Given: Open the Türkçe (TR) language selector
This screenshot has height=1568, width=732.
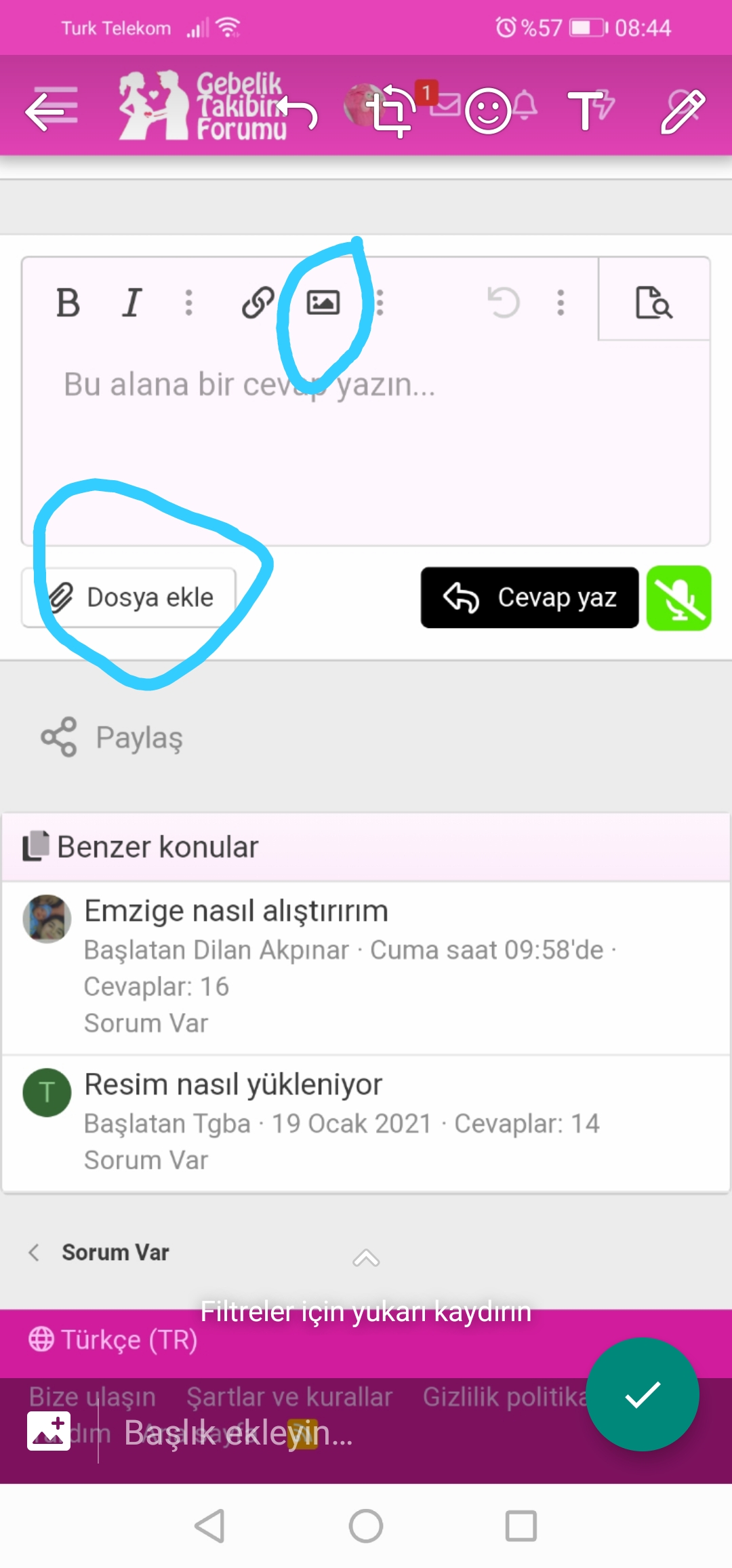Looking at the screenshot, I should 113,1339.
